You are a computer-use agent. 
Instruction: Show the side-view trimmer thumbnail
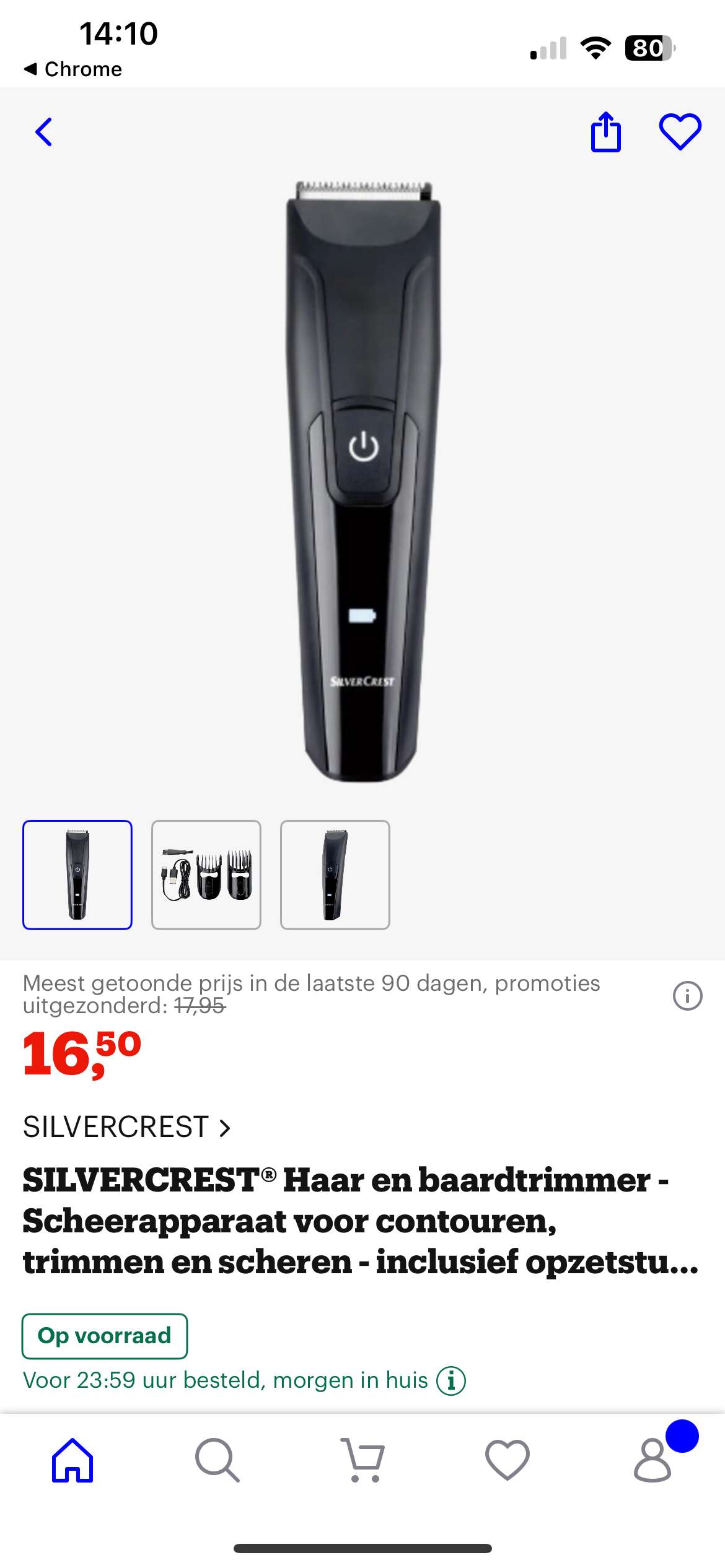tap(335, 874)
